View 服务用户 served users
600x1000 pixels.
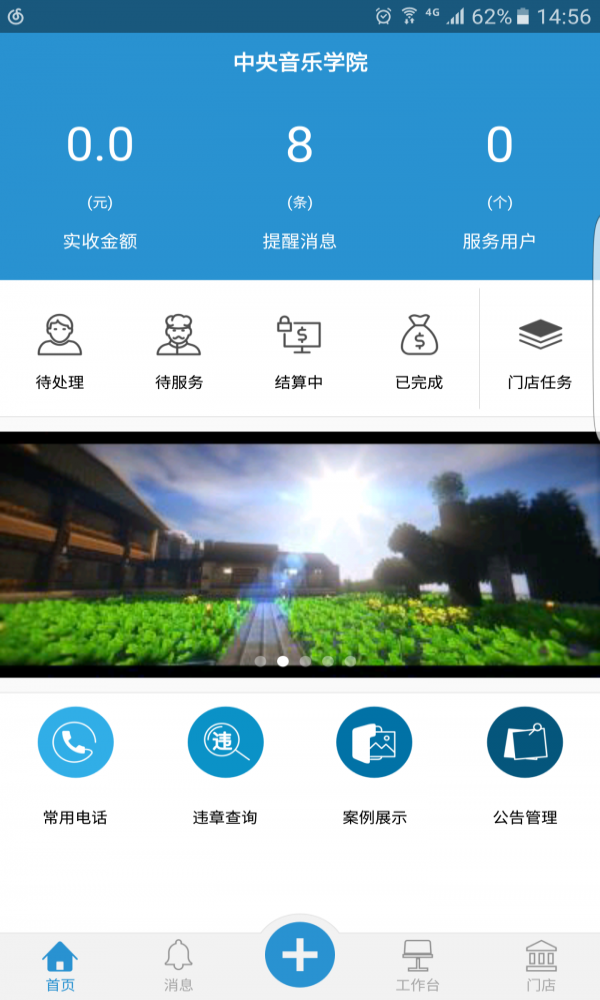(x=499, y=186)
